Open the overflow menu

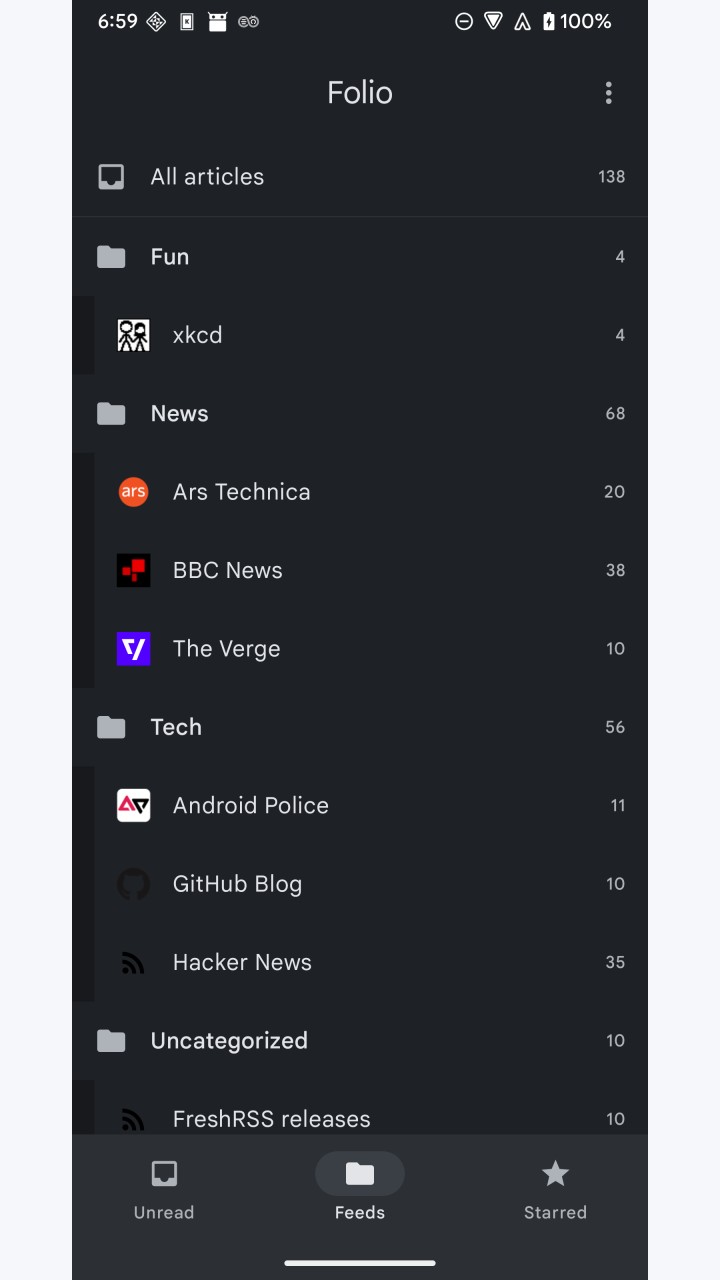tap(608, 93)
